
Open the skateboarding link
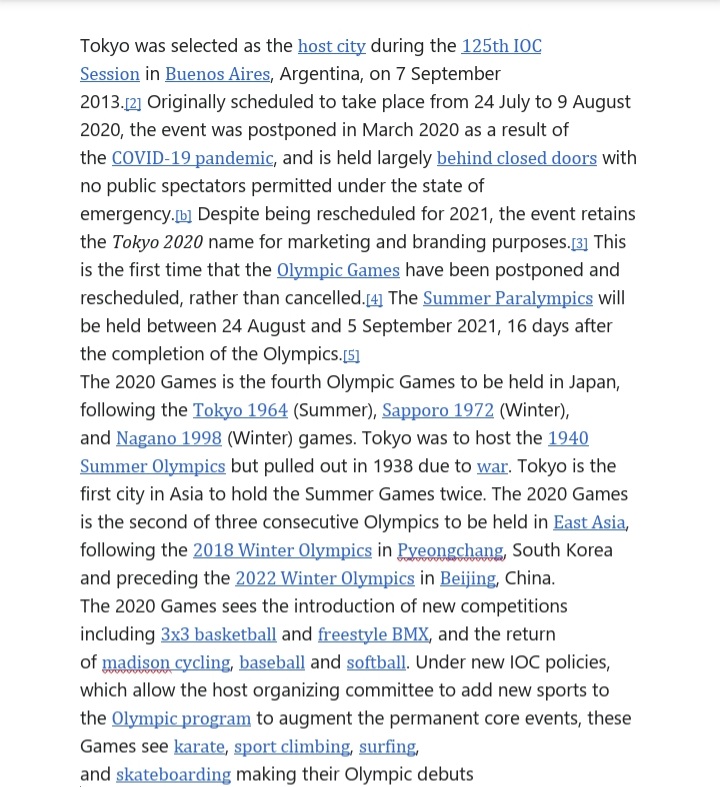point(173,774)
